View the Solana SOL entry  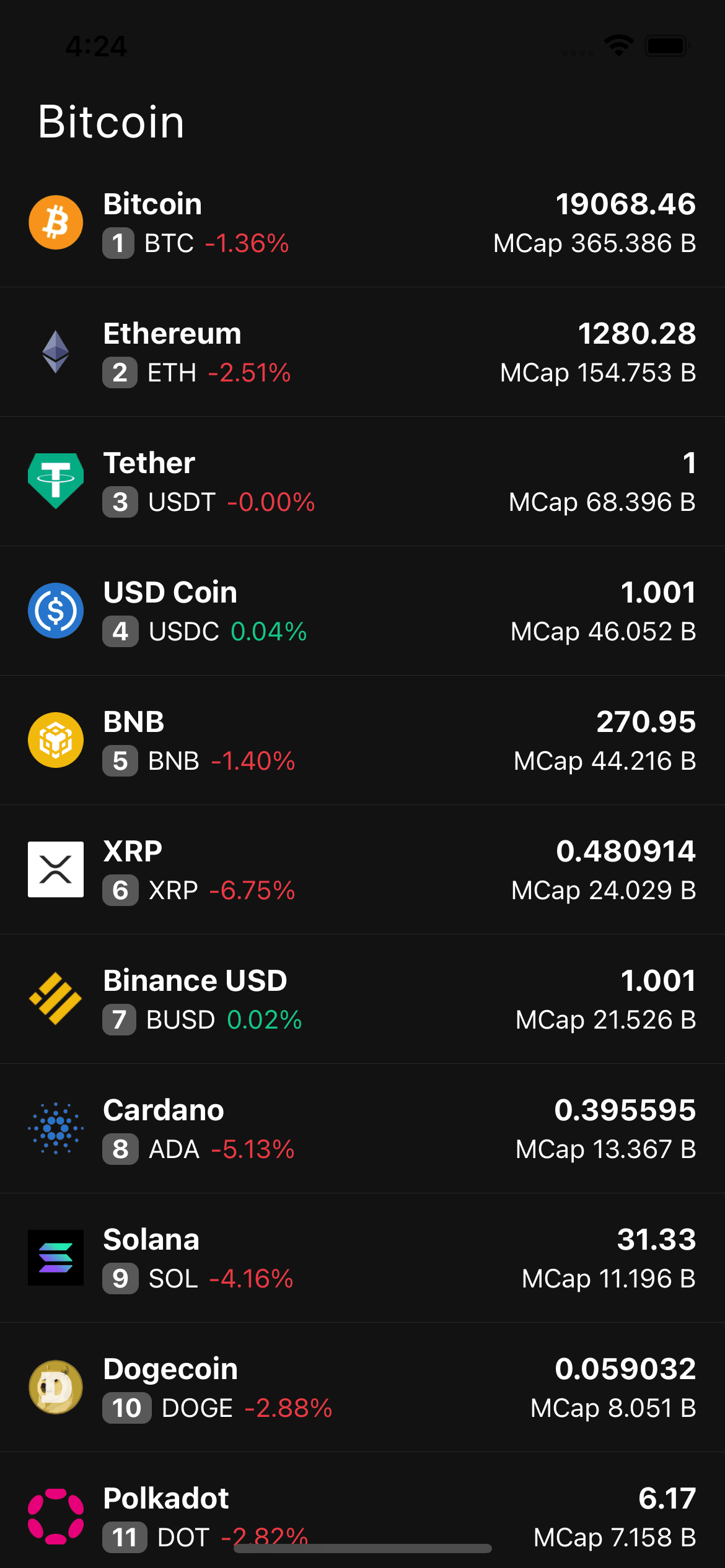(362, 1258)
